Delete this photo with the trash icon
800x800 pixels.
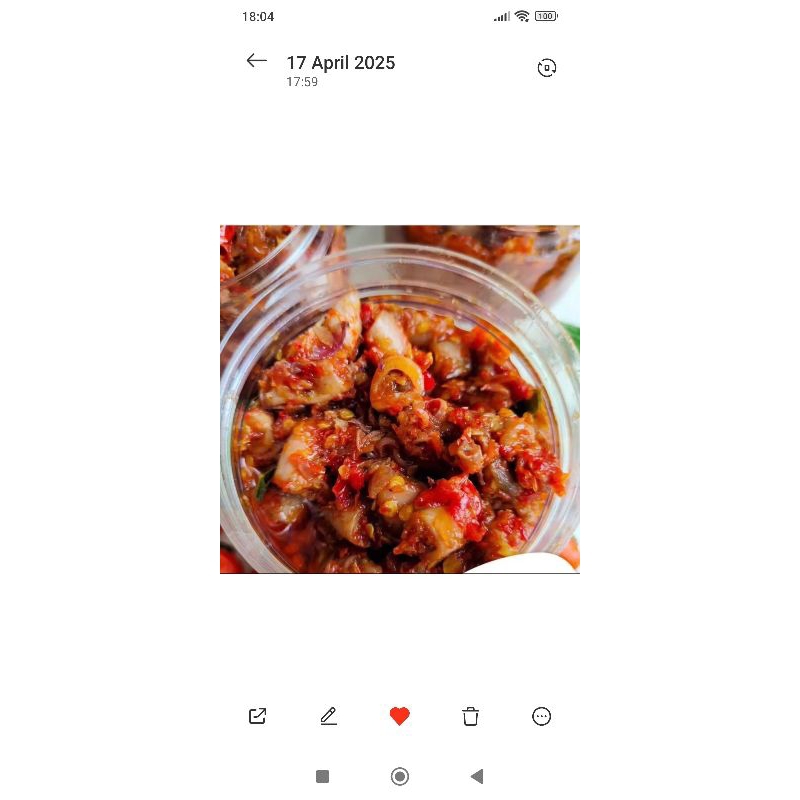(x=471, y=716)
